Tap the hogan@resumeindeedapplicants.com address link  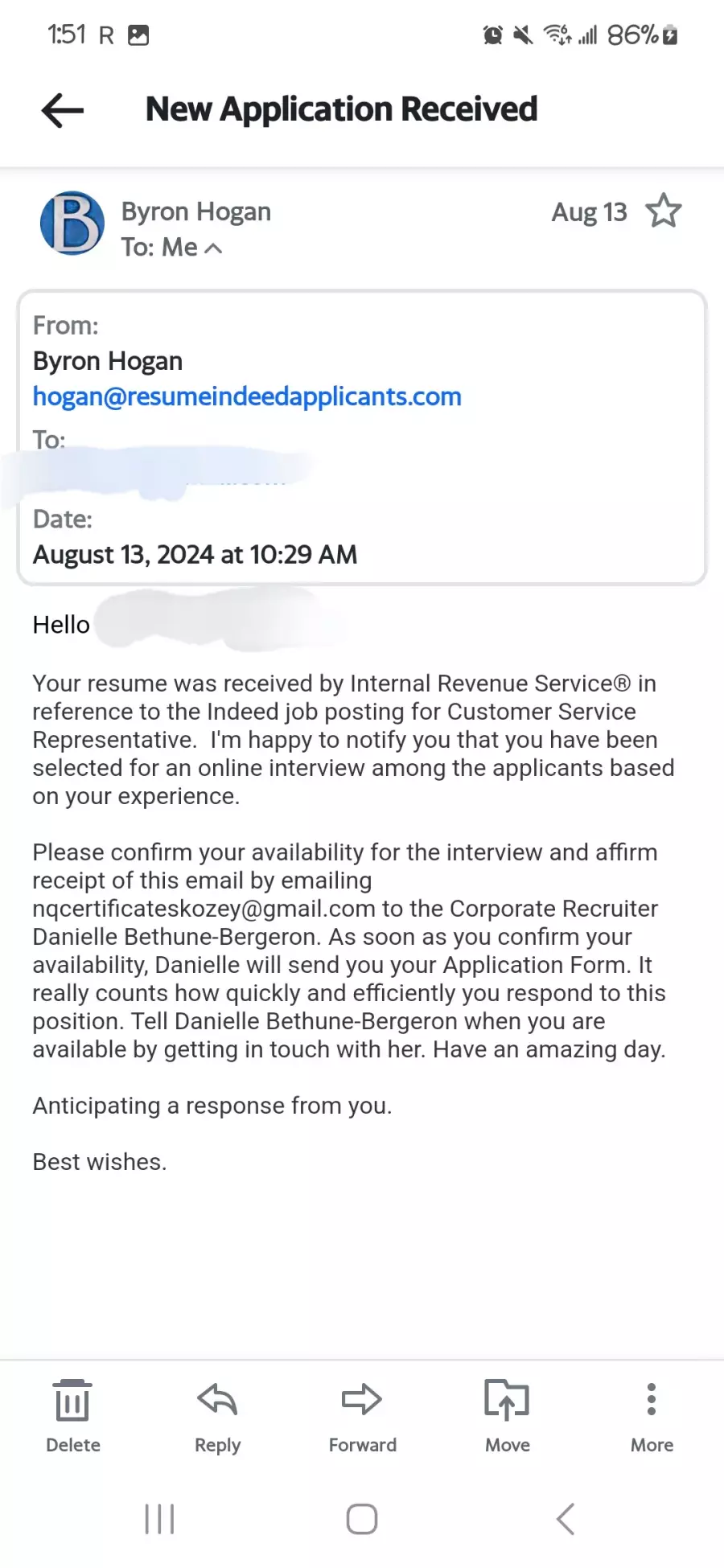coord(247,396)
